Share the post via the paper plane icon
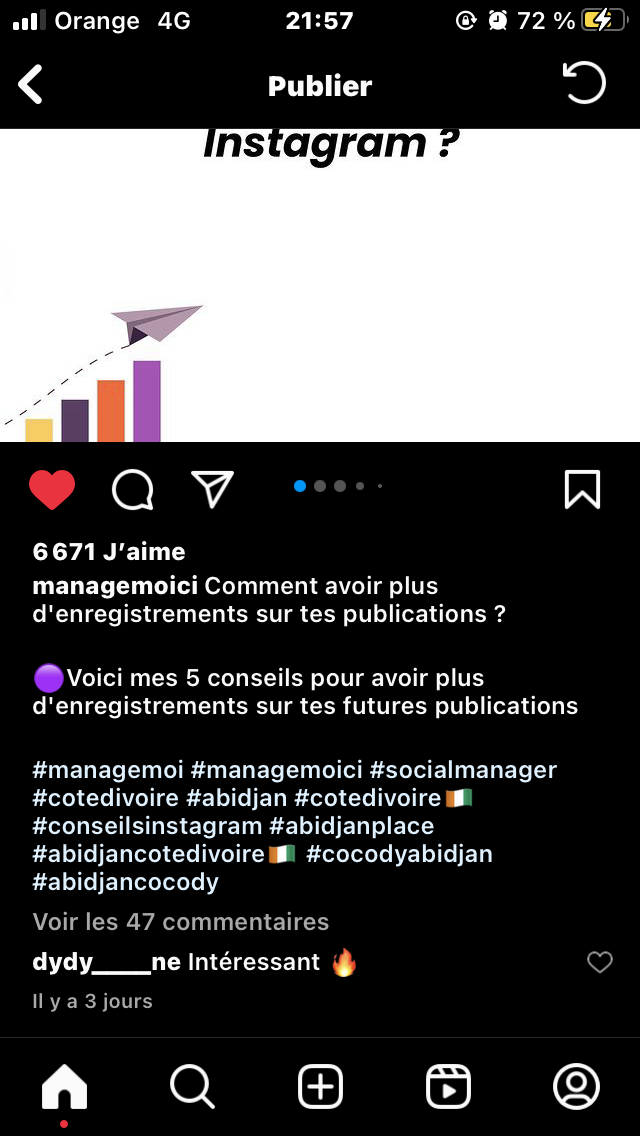This screenshot has height=1136, width=640. (x=212, y=489)
